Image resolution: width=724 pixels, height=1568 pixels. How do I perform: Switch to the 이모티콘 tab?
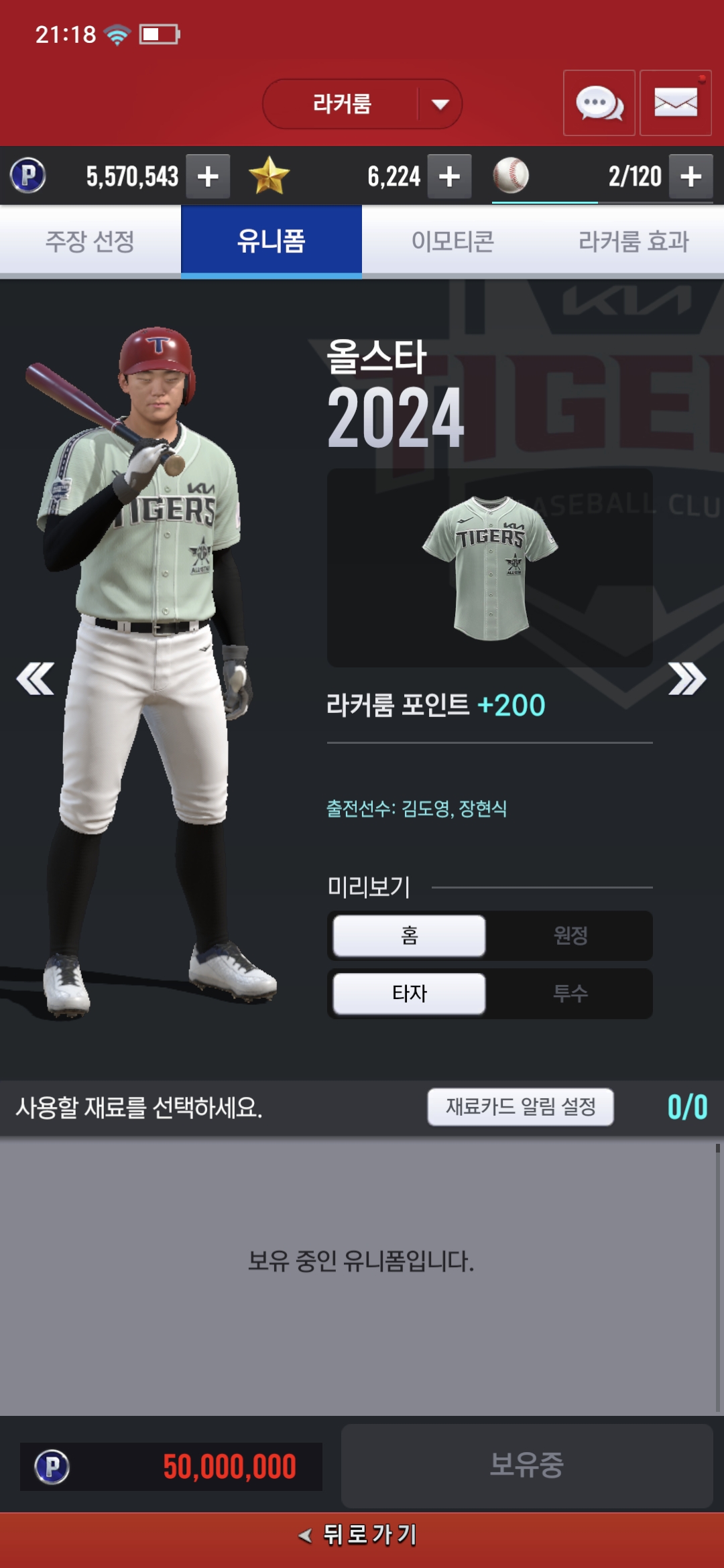452,241
